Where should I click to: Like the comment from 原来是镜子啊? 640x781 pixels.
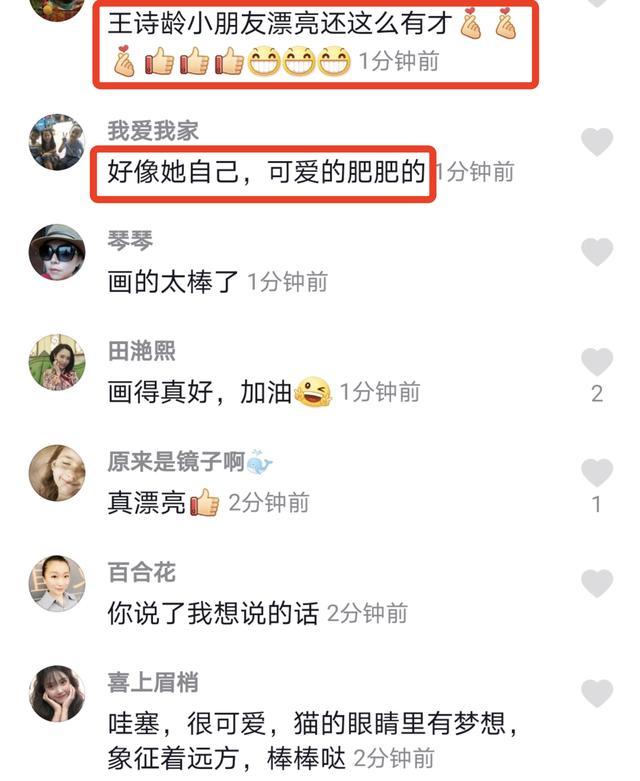pyautogui.click(x=597, y=472)
